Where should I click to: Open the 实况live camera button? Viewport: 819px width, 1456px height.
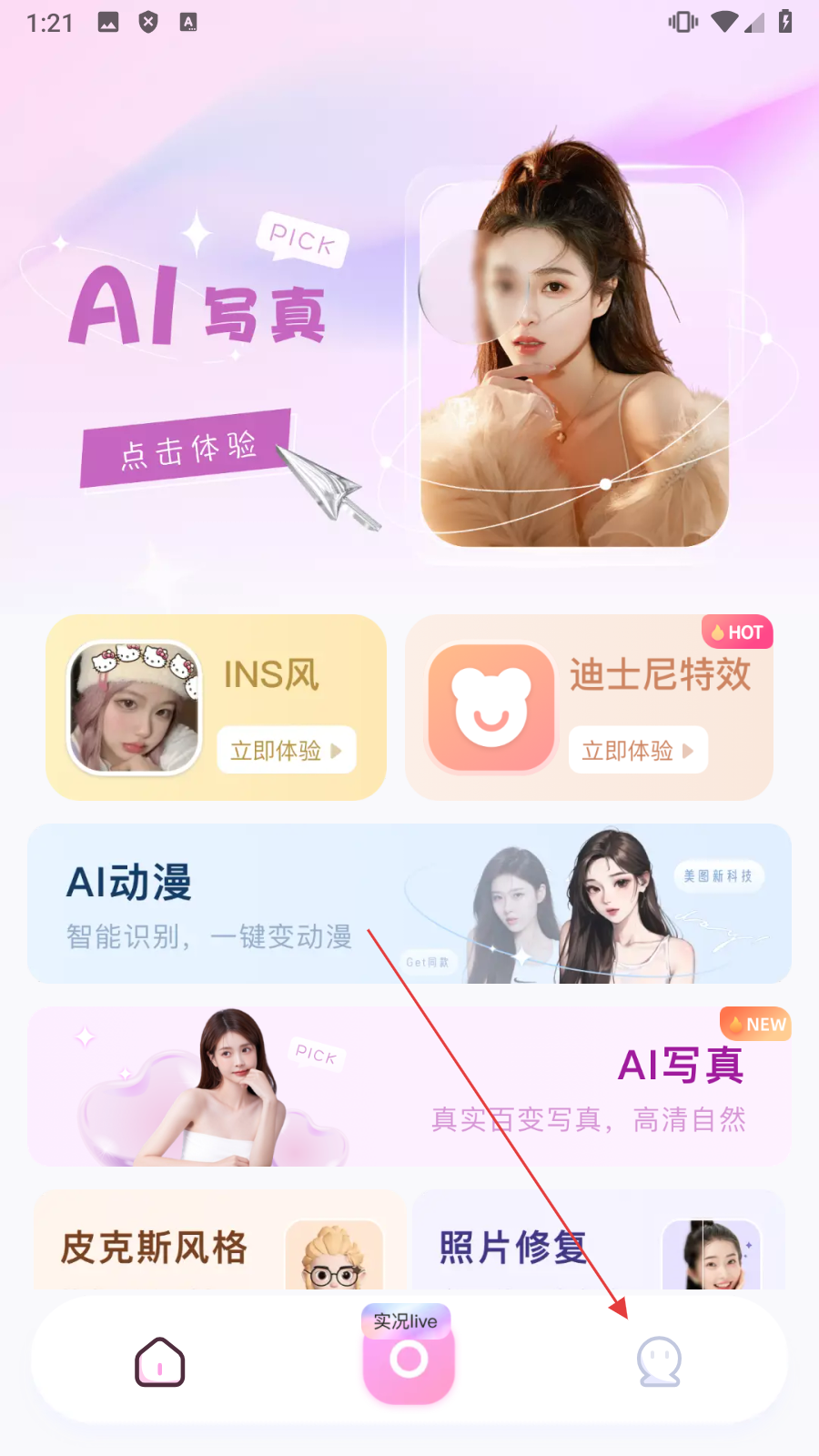409,1359
